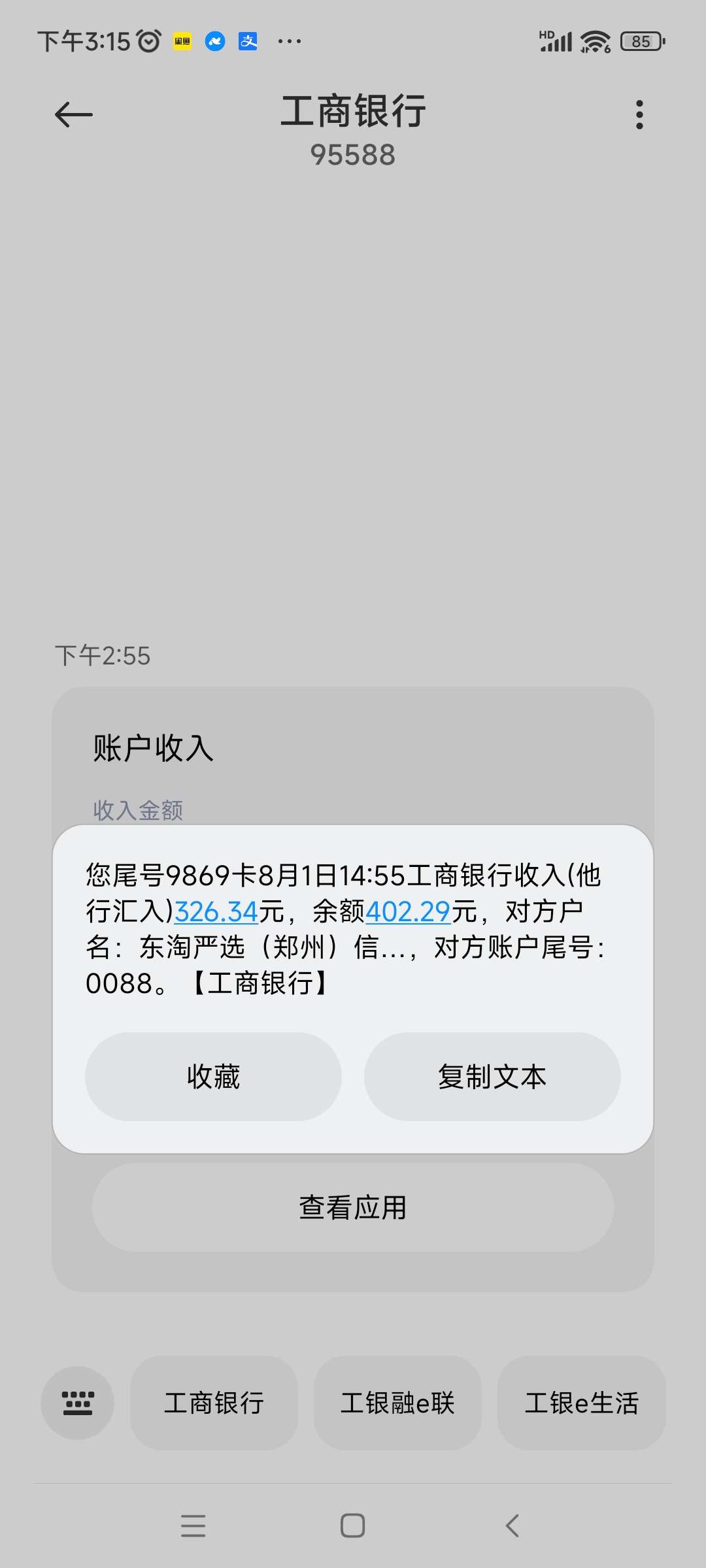This screenshot has height=1568, width=706.
Task: Copy the message text with 复制文本
Action: pyautogui.click(x=492, y=1077)
